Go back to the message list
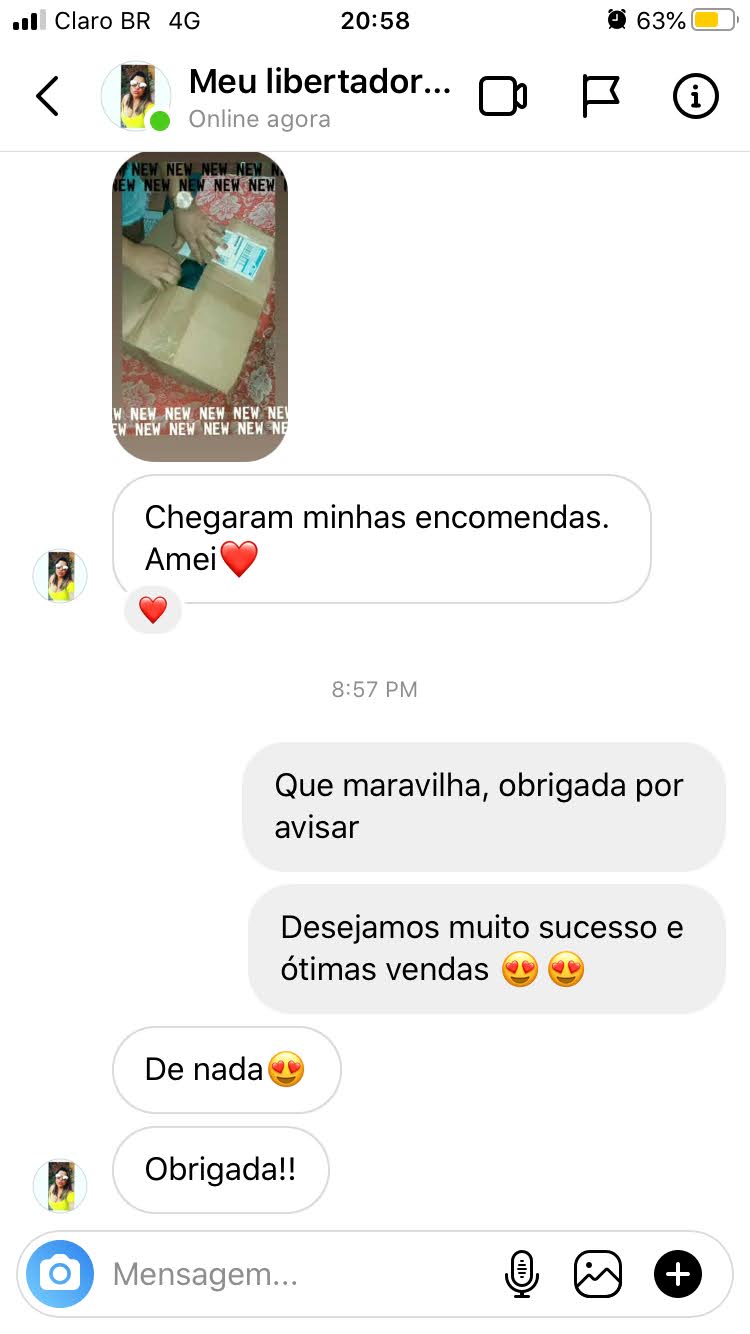 tap(47, 96)
